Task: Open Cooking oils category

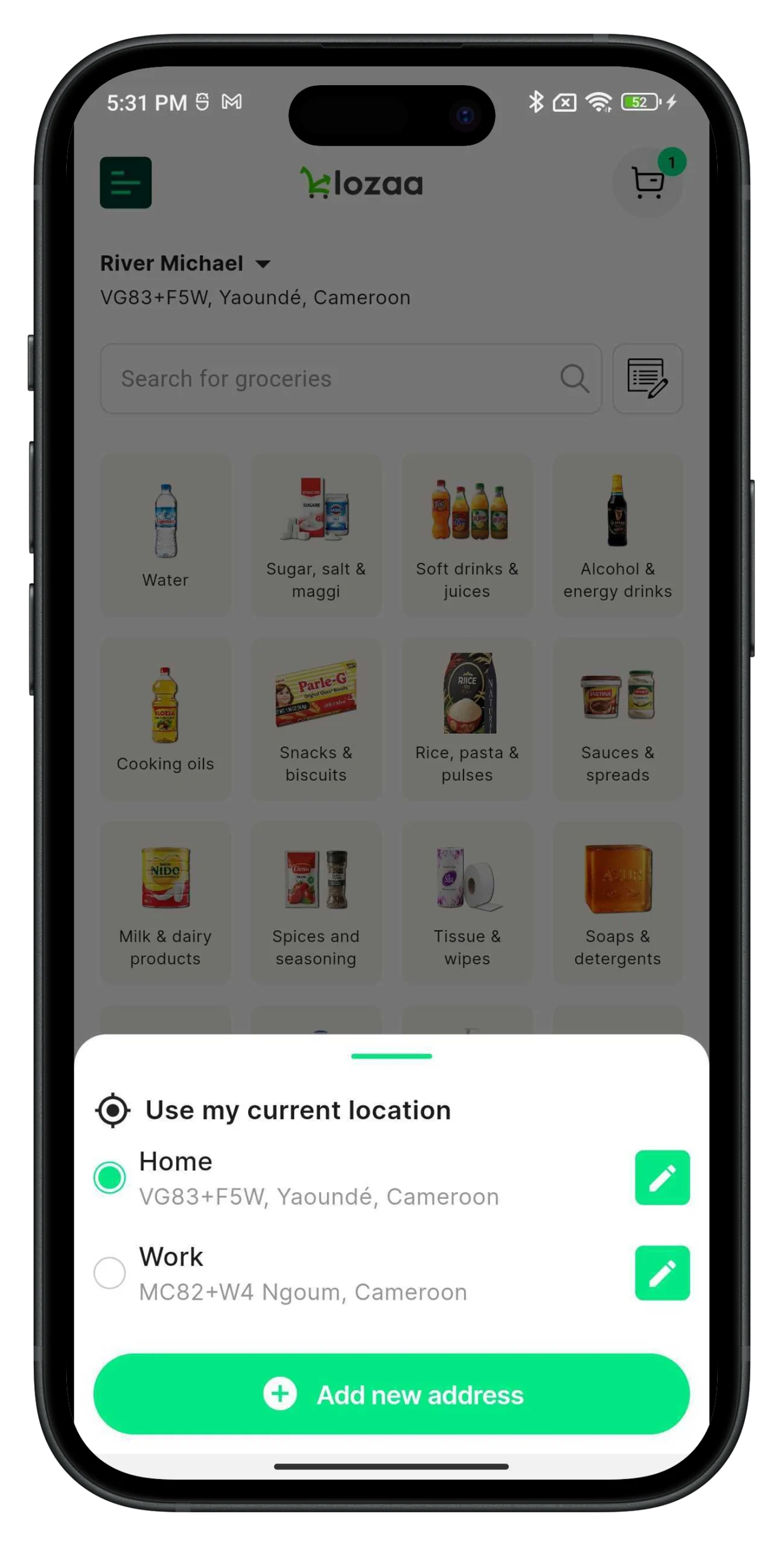Action: tap(165, 719)
